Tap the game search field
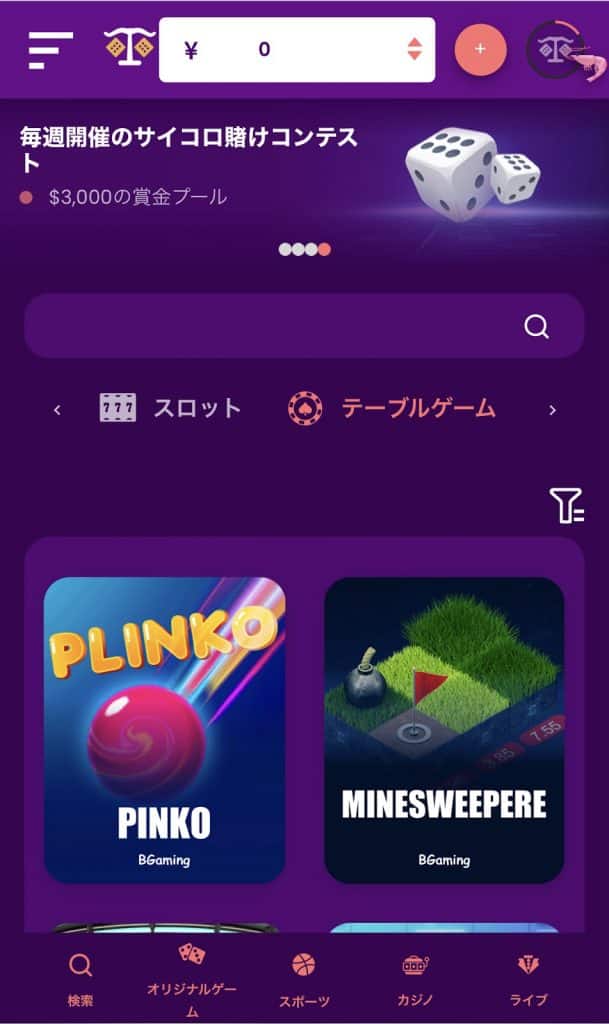The width and height of the screenshot is (609, 1024). pos(280,326)
